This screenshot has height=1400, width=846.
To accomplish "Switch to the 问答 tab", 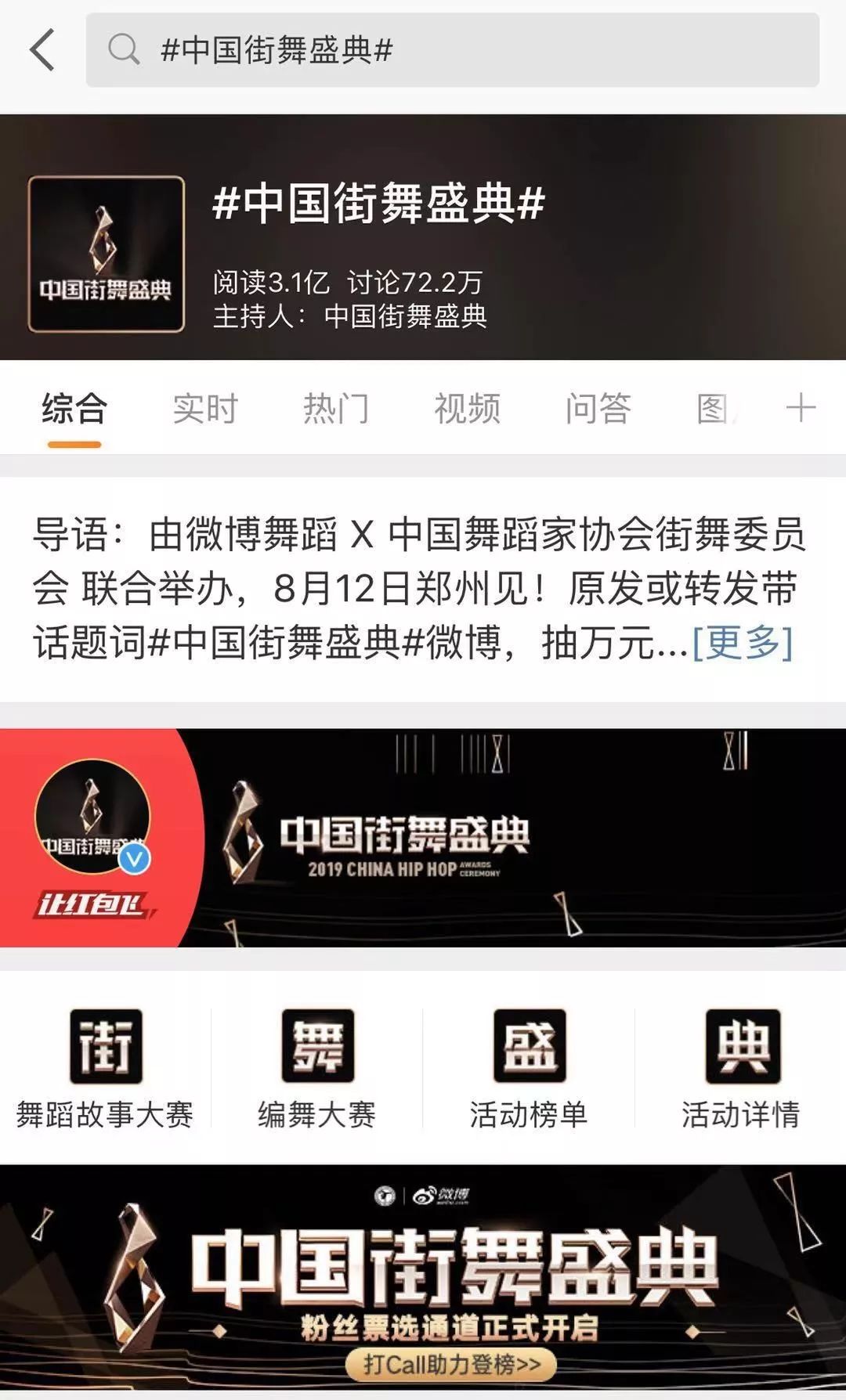I will (598, 409).
